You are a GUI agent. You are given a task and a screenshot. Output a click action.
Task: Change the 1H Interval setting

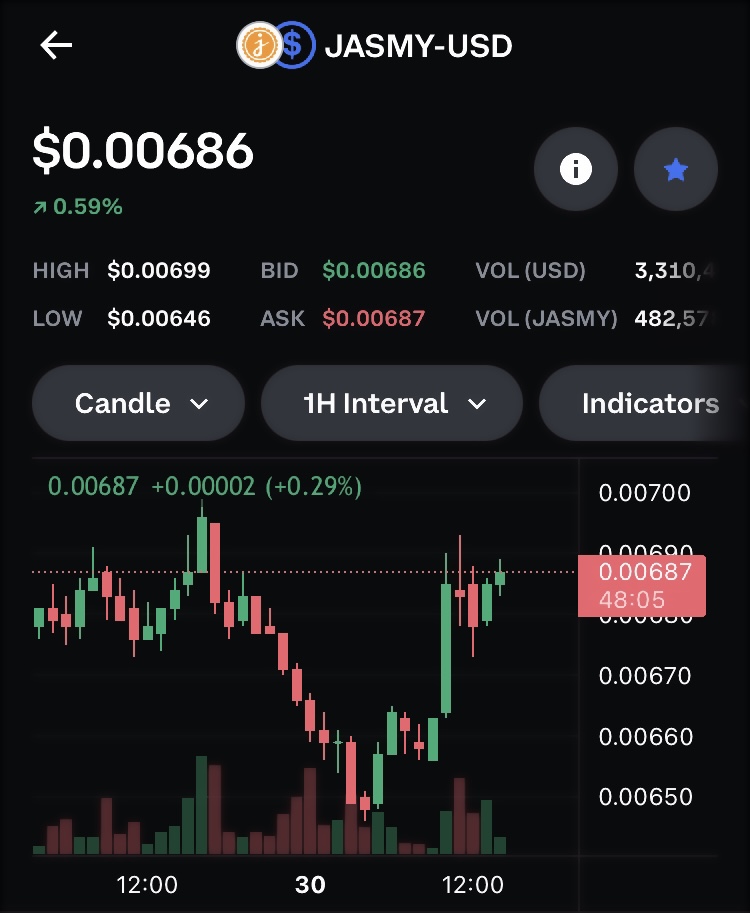click(x=392, y=404)
